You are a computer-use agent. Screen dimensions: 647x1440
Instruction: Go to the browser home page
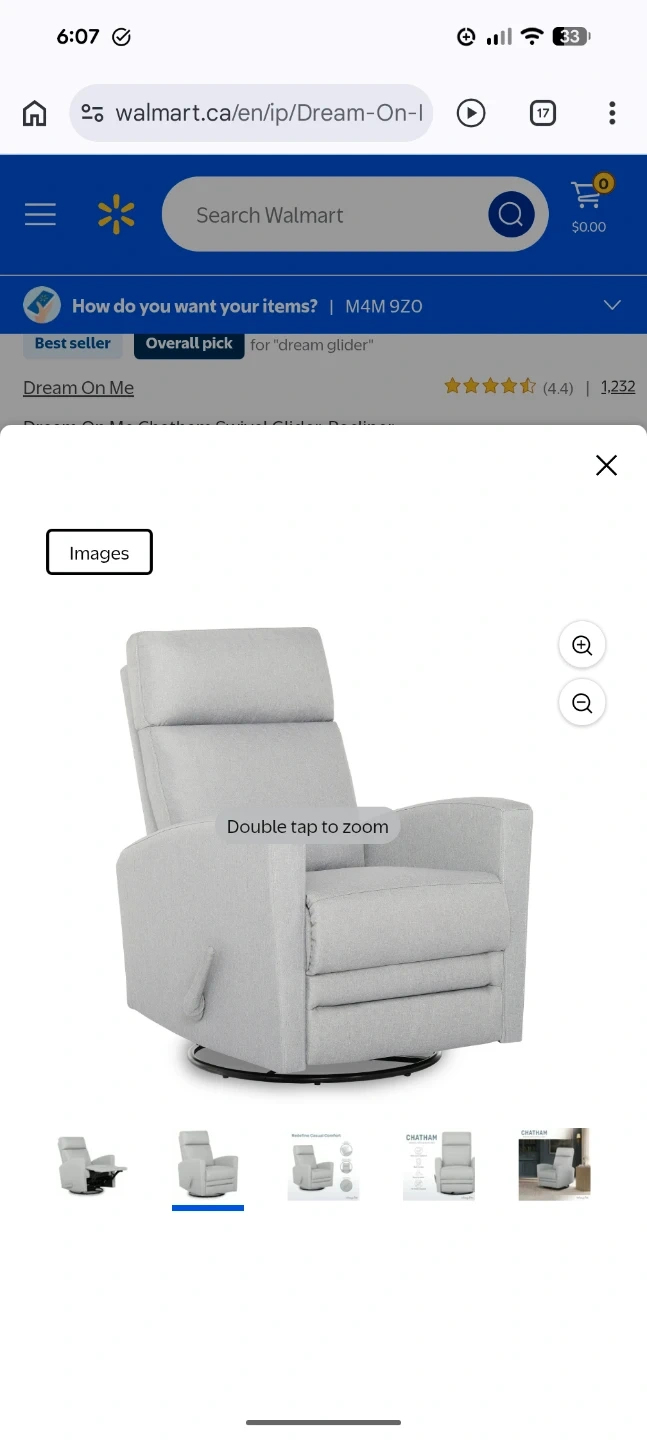pos(35,113)
